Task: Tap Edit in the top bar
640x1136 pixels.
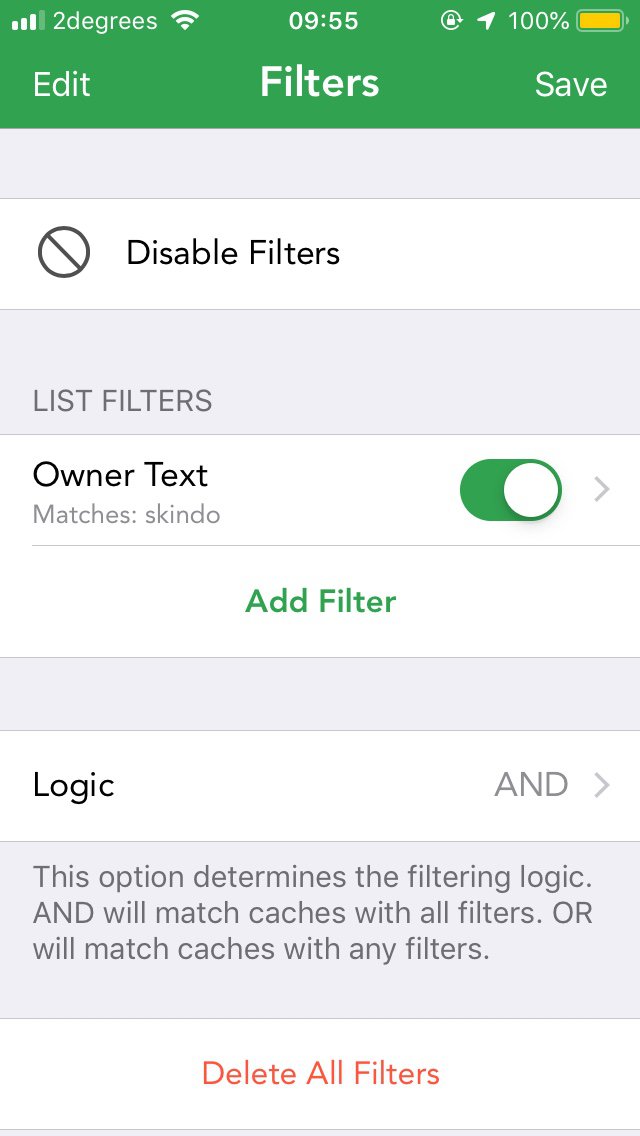Action: click(x=62, y=84)
